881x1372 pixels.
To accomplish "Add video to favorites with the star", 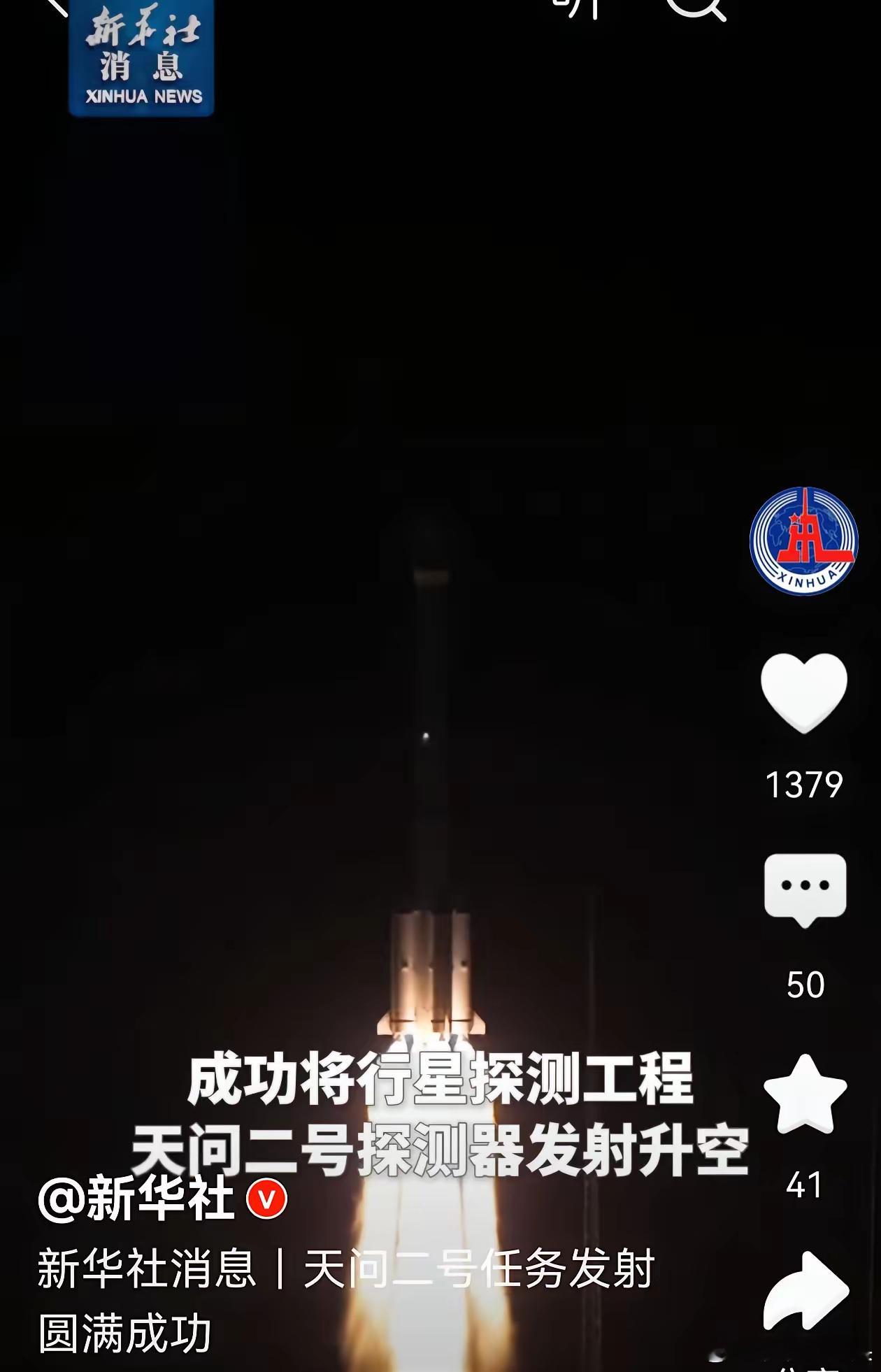I will tap(805, 1095).
